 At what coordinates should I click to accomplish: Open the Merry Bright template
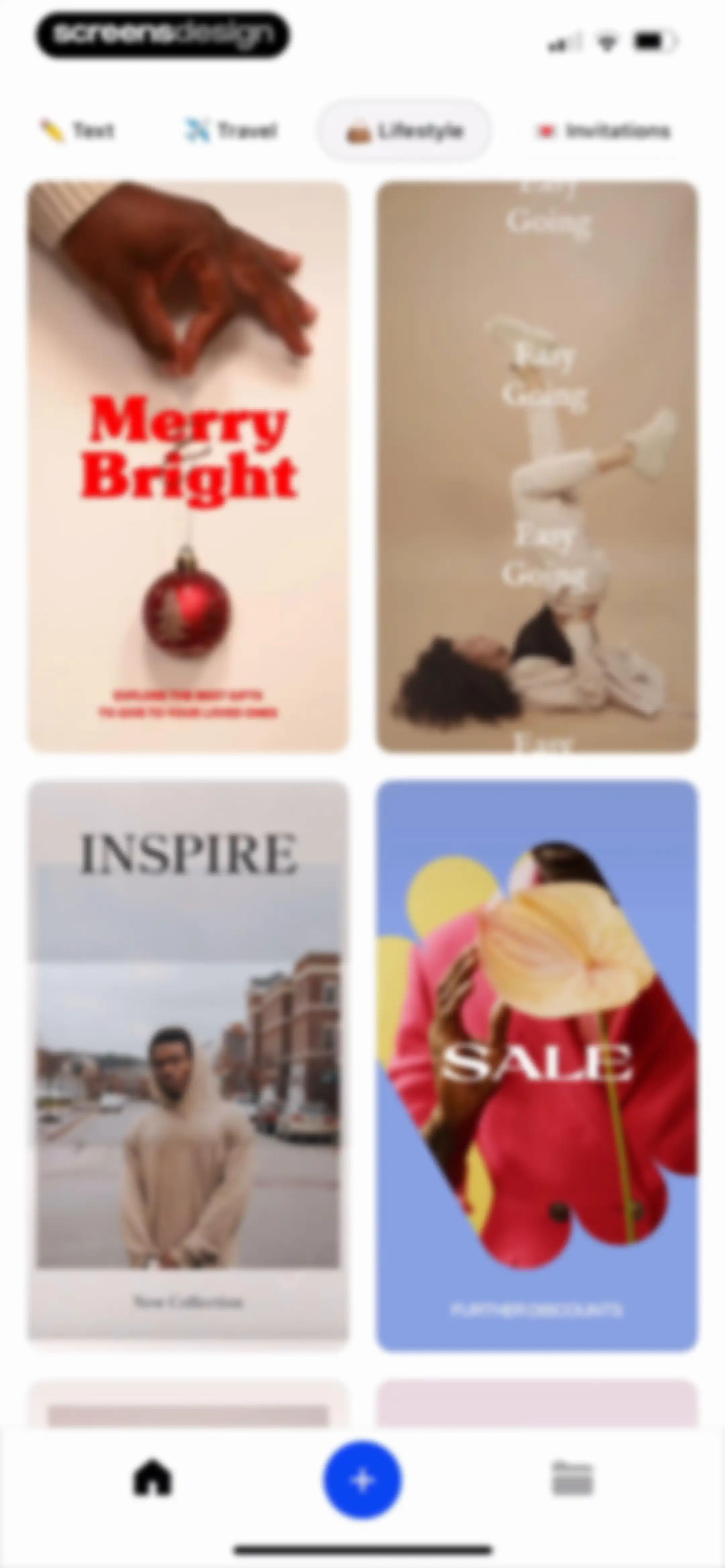[188, 466]
